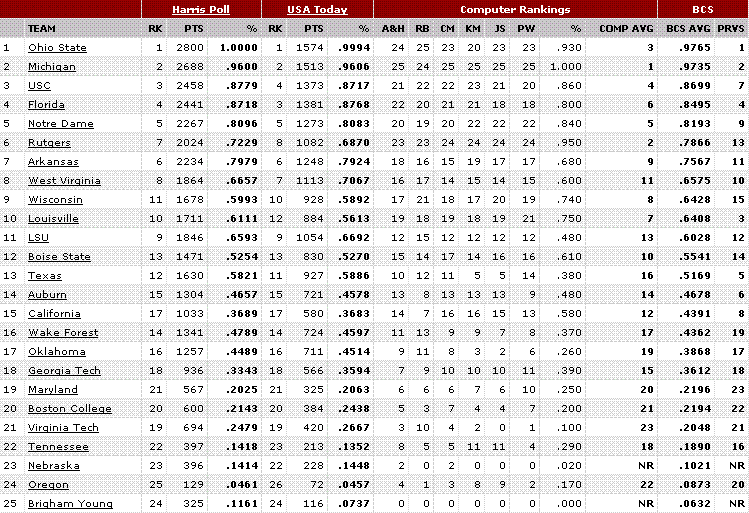Screen dimensions: 749x513
Task: Open the Ohio State team page
Action: tap(57, 48)
